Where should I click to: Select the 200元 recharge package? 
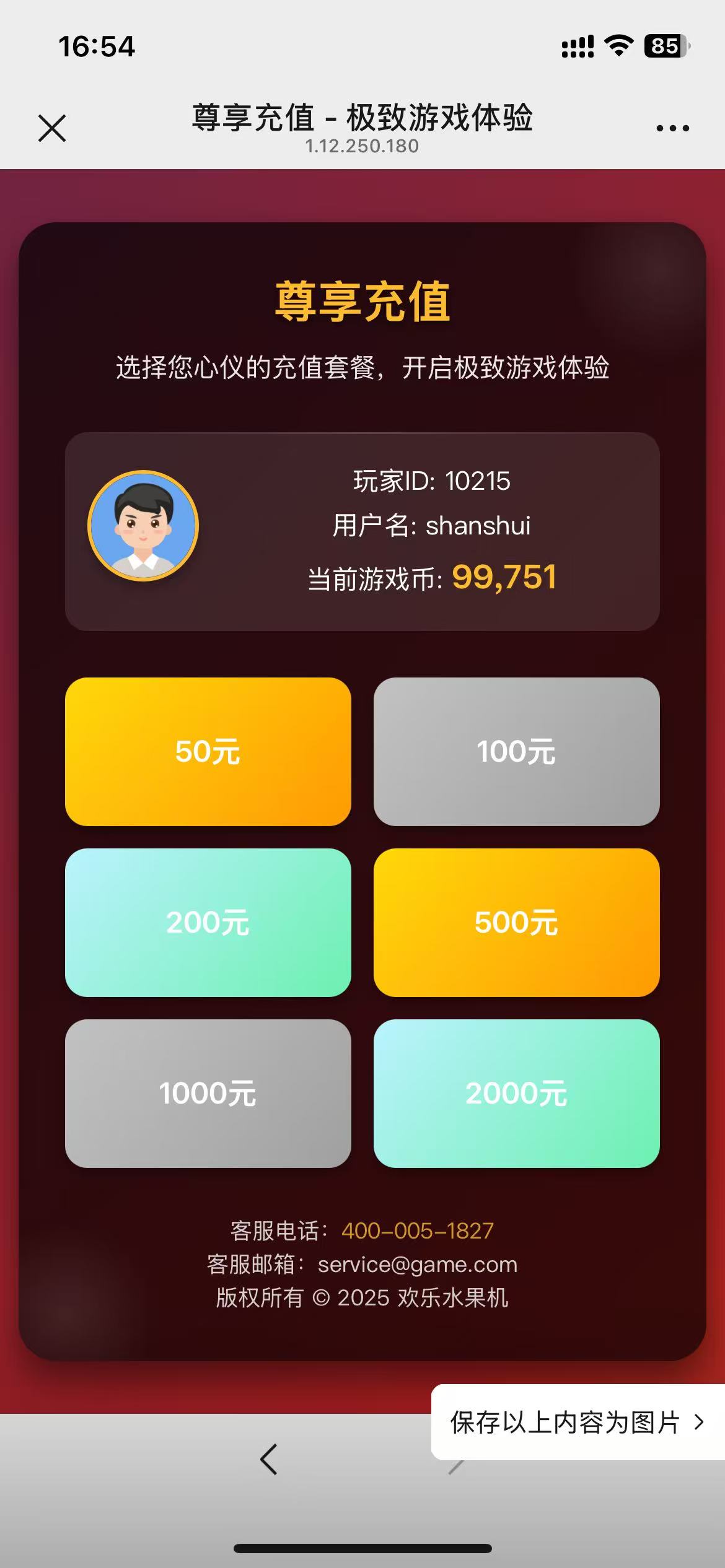tap(209, 923)
